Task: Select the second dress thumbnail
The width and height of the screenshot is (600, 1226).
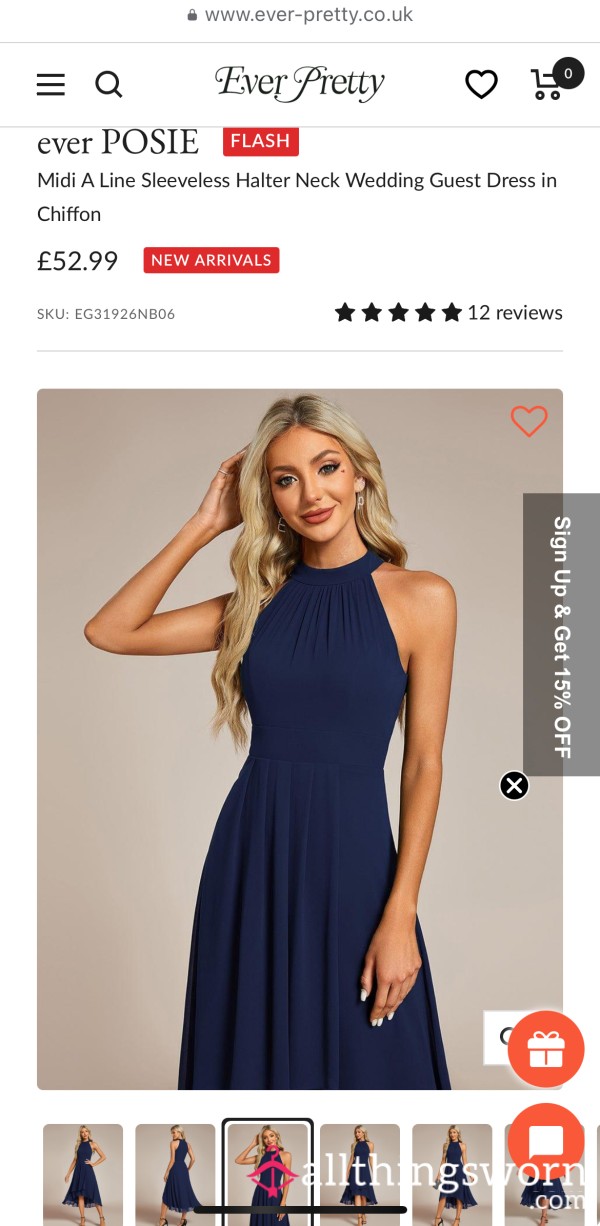Action: pos(175,1174)
